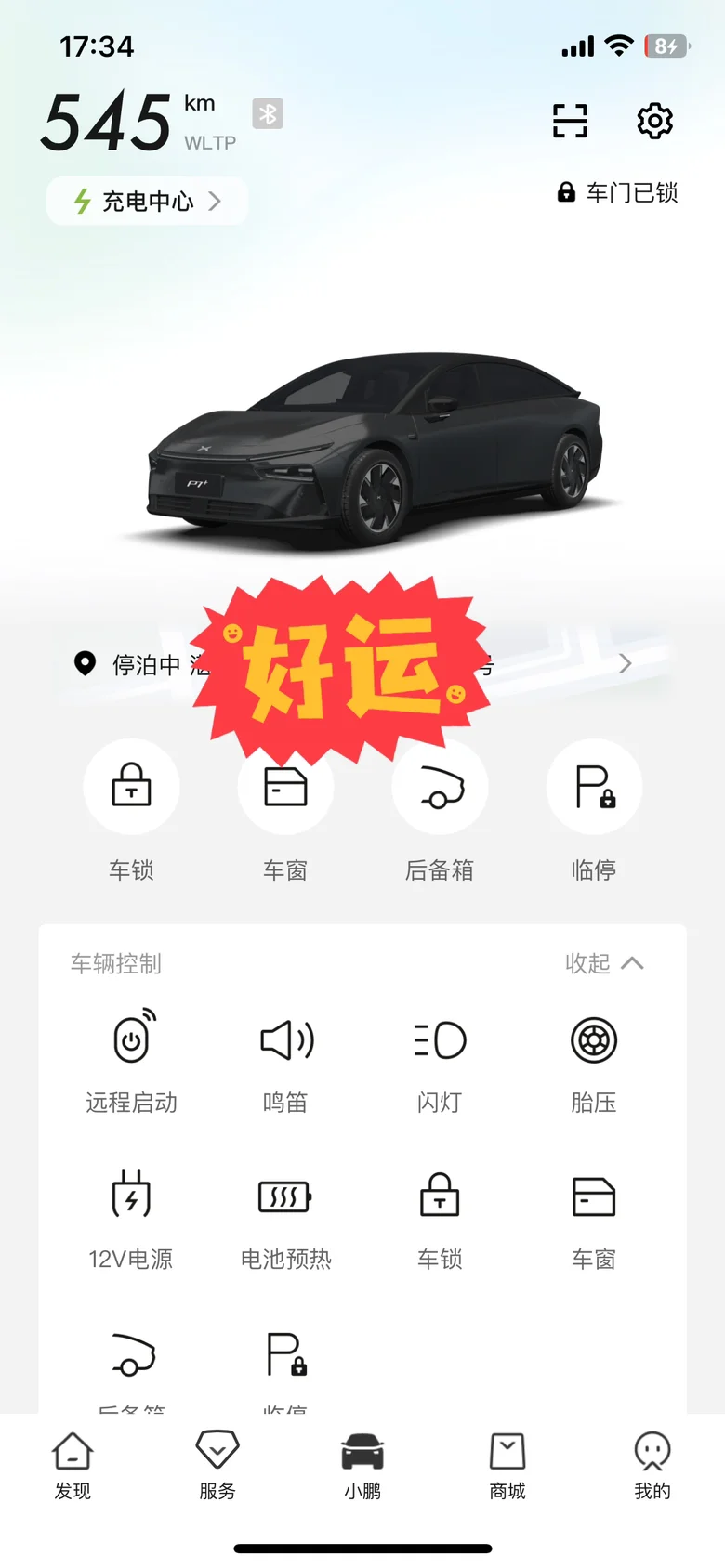Tap the Bluetooth key icon
725x1568 pixels.
(268, 113)
